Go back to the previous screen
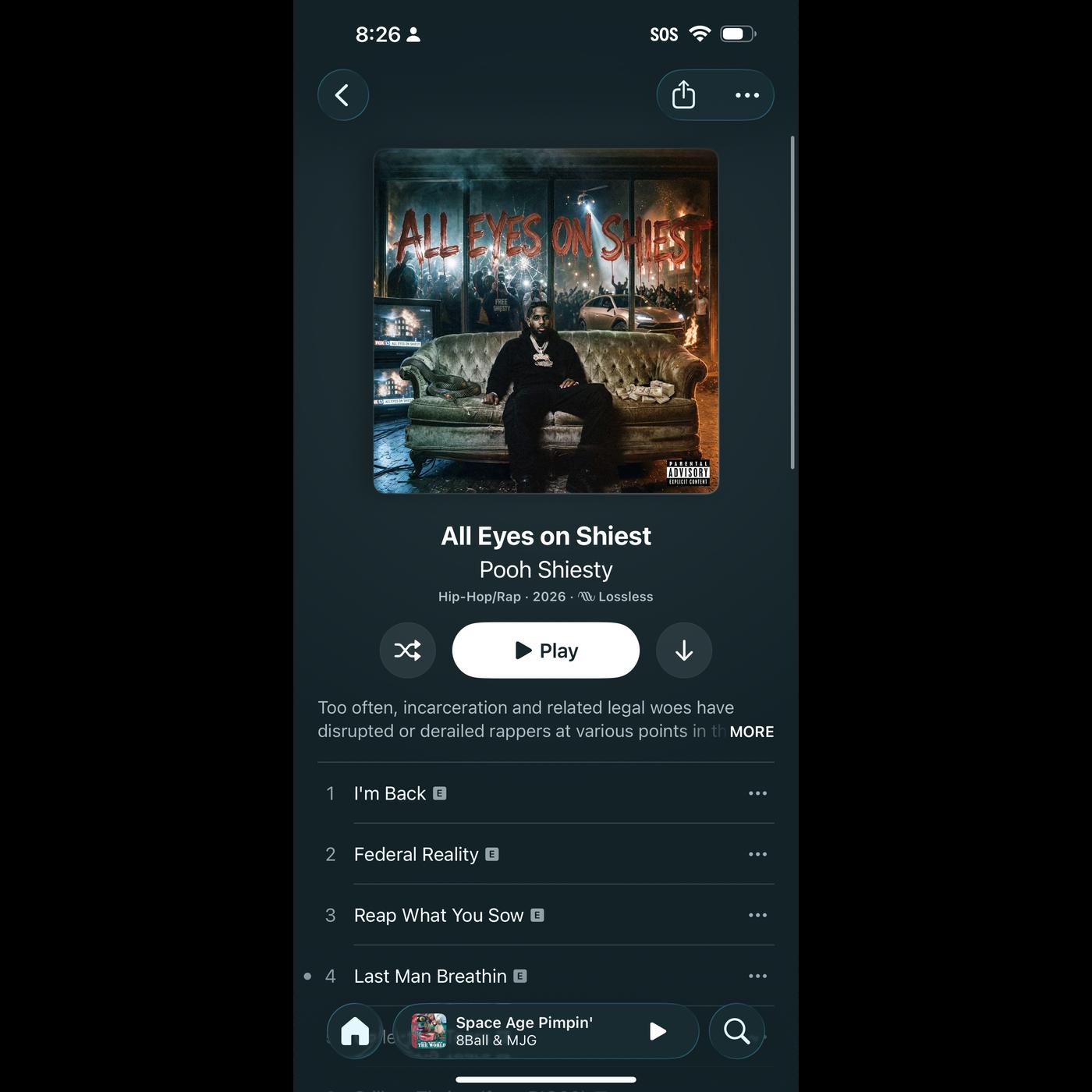Viewport: 1092px width, 1092px height. 342,95
